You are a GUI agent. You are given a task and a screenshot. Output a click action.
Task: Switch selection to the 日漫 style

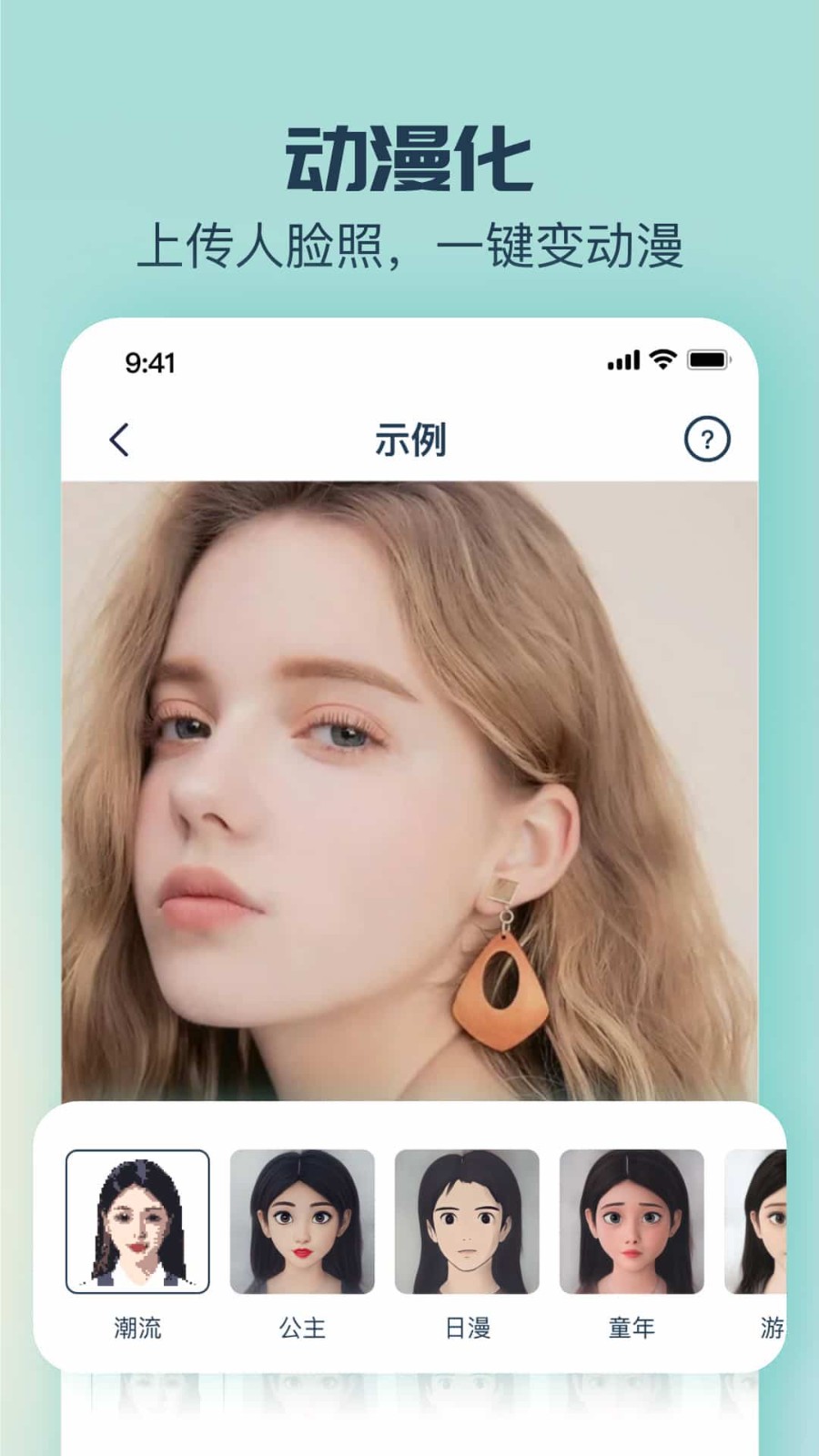point(464,1219)
